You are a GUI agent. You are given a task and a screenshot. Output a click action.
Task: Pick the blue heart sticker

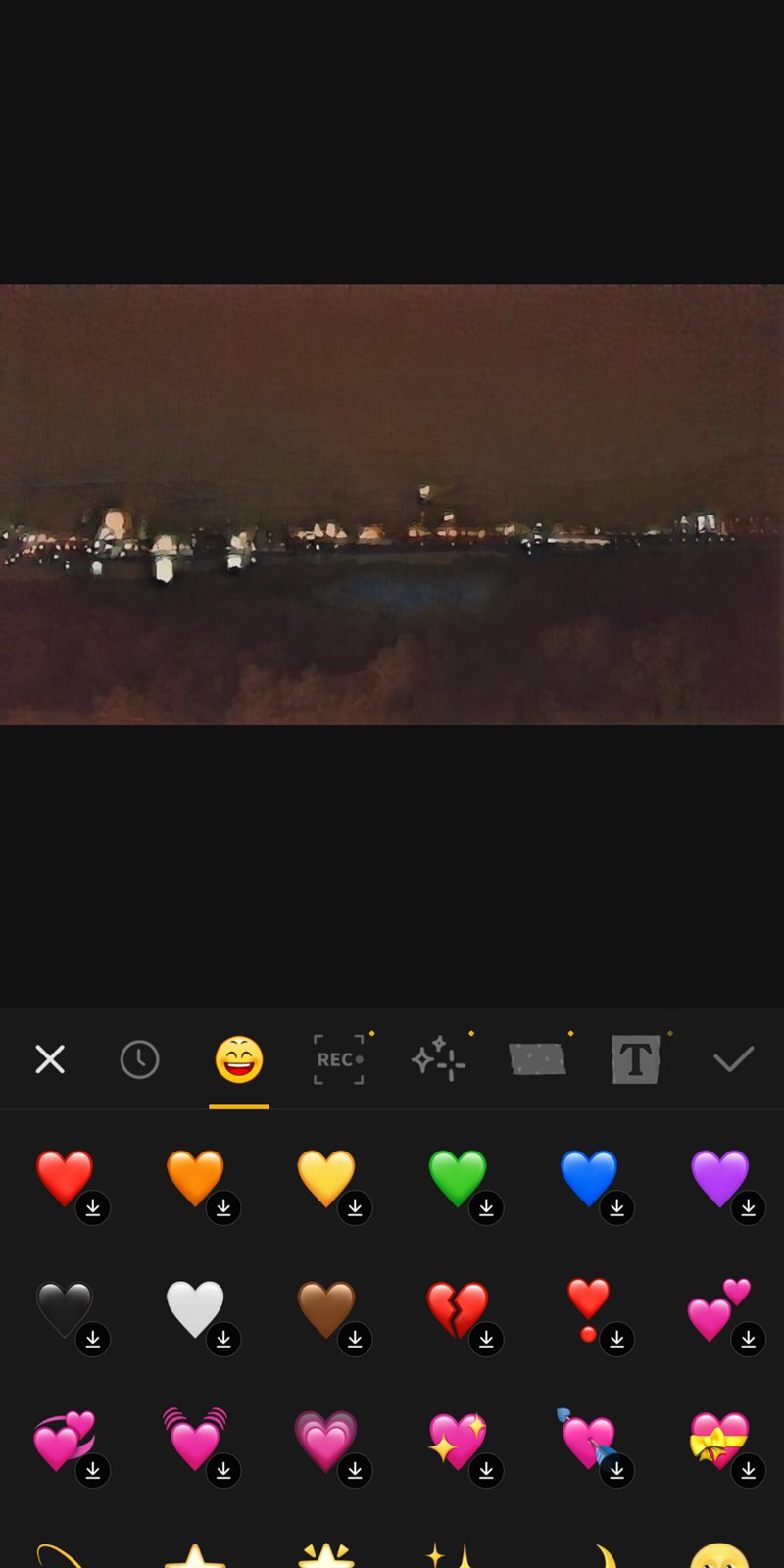tap(588, 1178)
